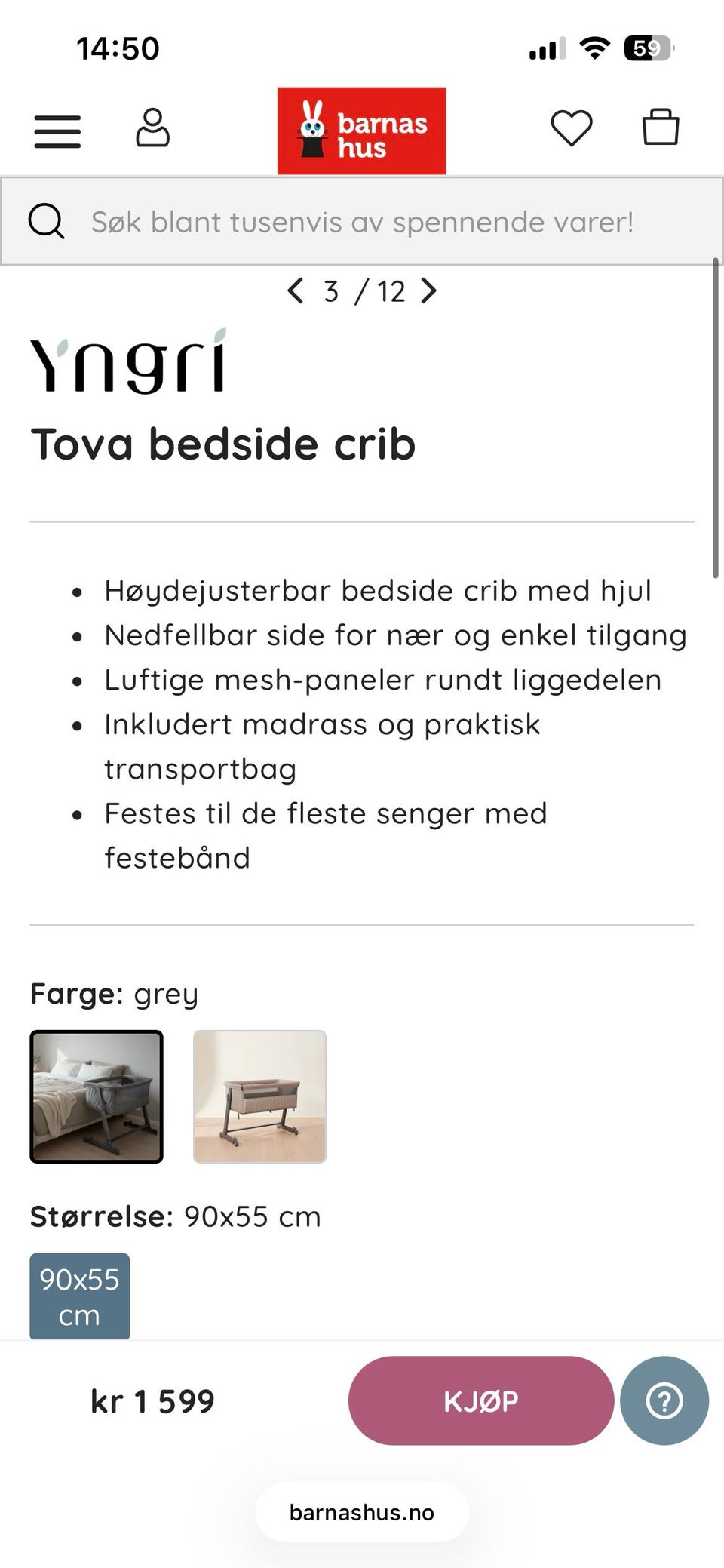Viewport: 724px width, 1568px height.
Task: Open the favorites wishlist heart
Action: point(572,125)
